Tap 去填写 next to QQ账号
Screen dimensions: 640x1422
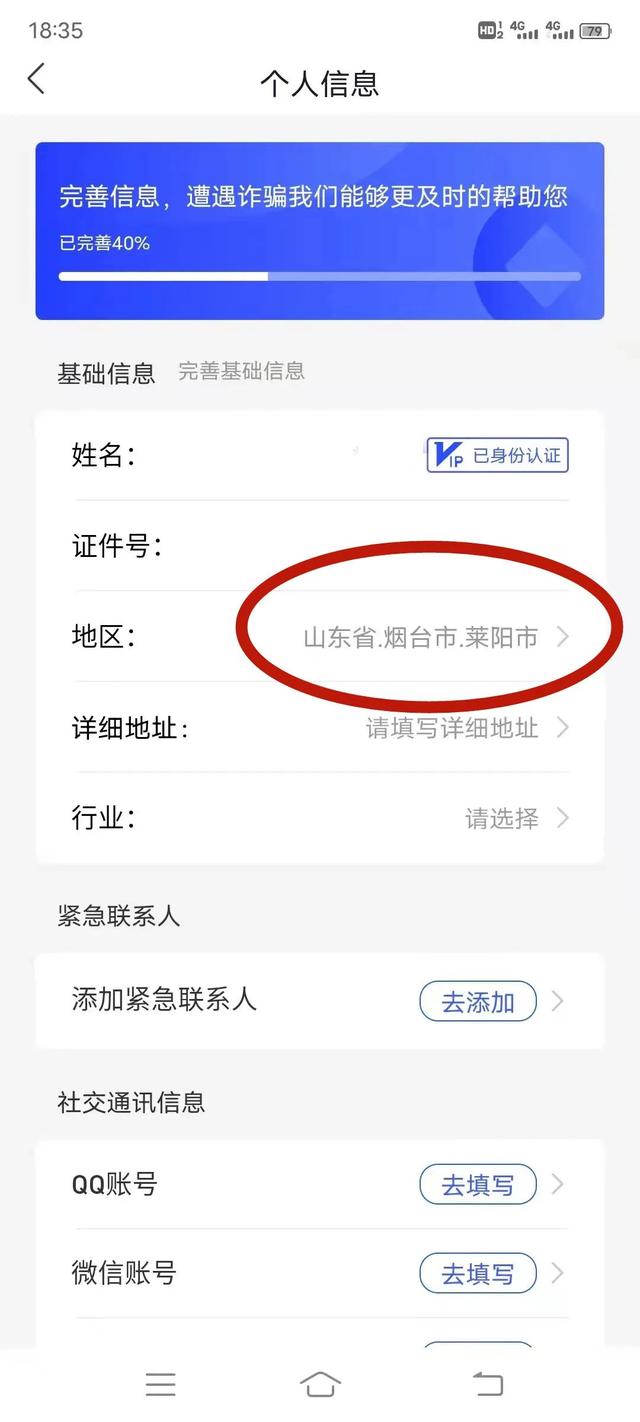[x=478, y=1185]
